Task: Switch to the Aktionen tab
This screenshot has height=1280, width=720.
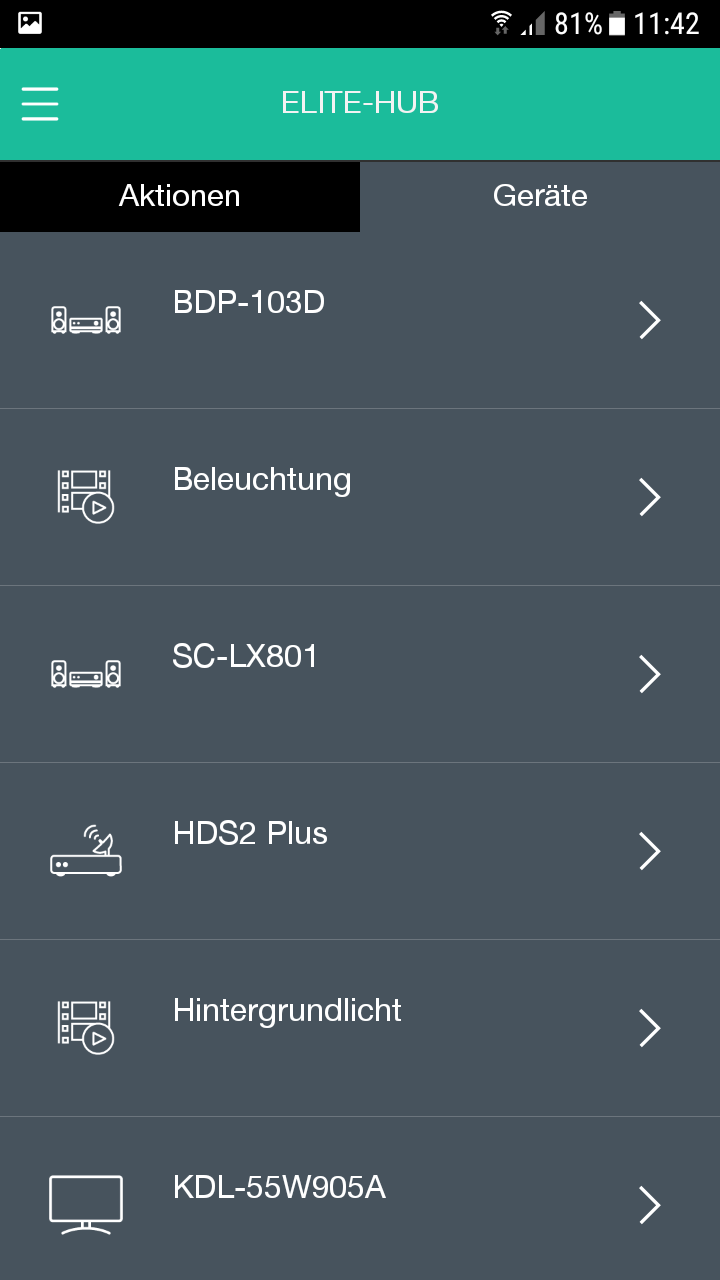Action: pos(180,196)
